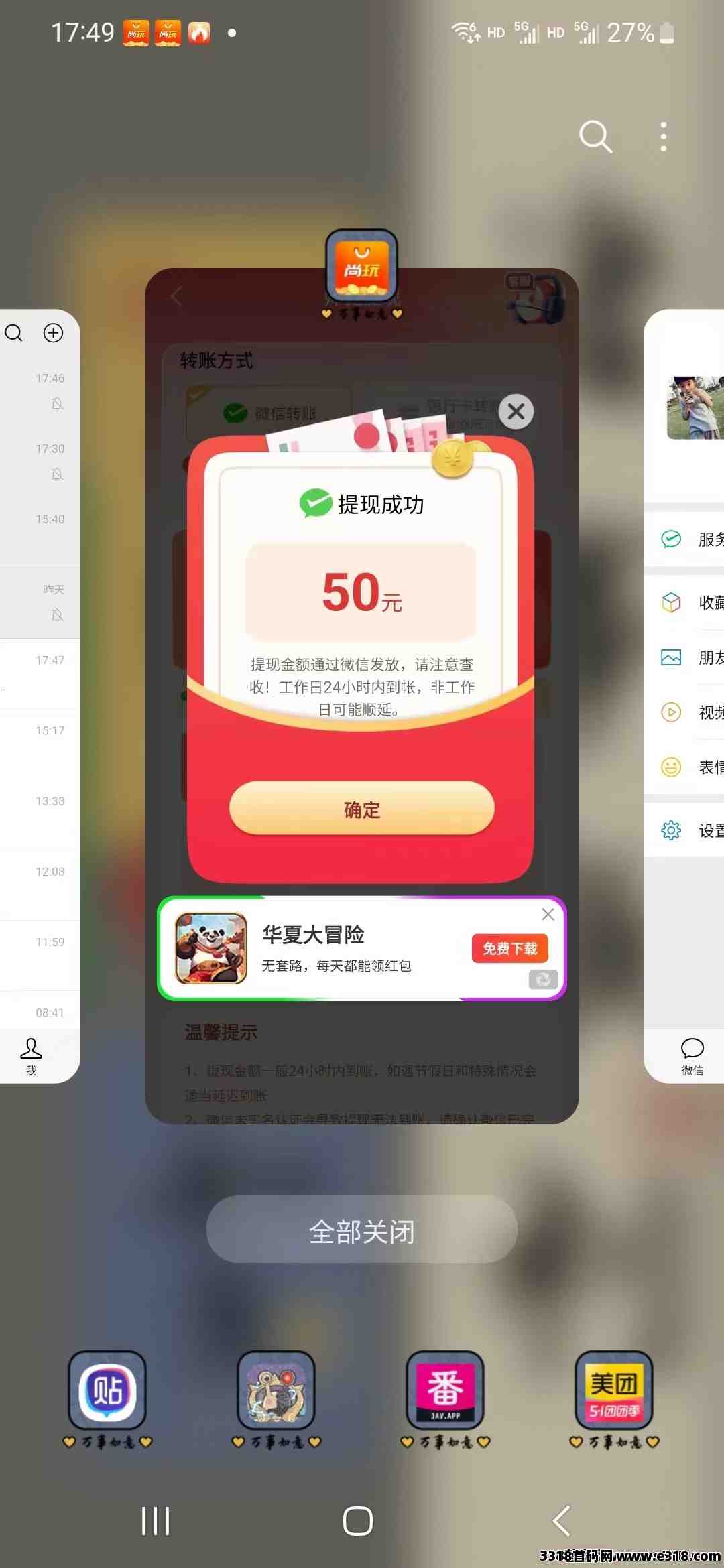Switch to the WeChat card on the right
724x1568 pixels.
684,697
